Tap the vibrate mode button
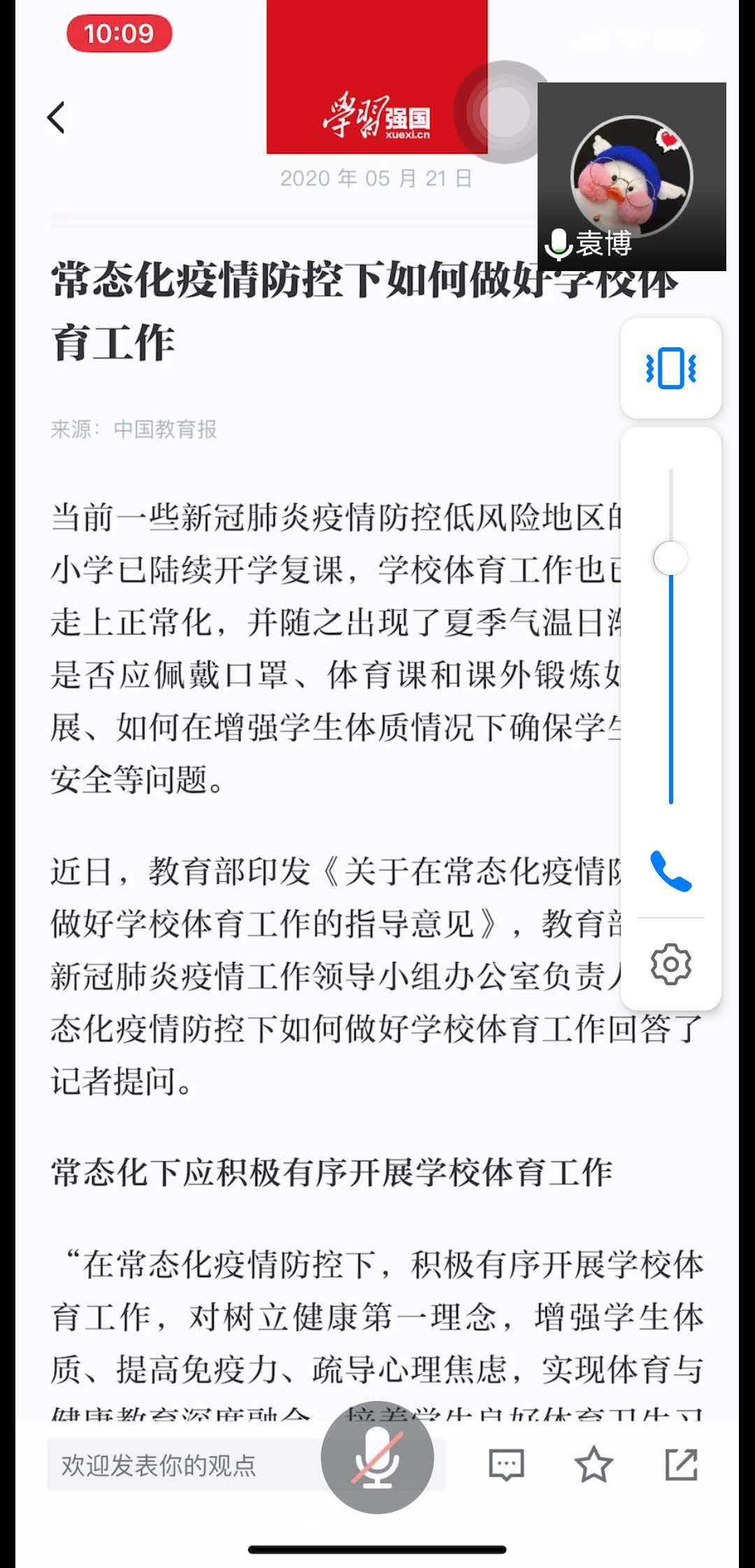 670,368
